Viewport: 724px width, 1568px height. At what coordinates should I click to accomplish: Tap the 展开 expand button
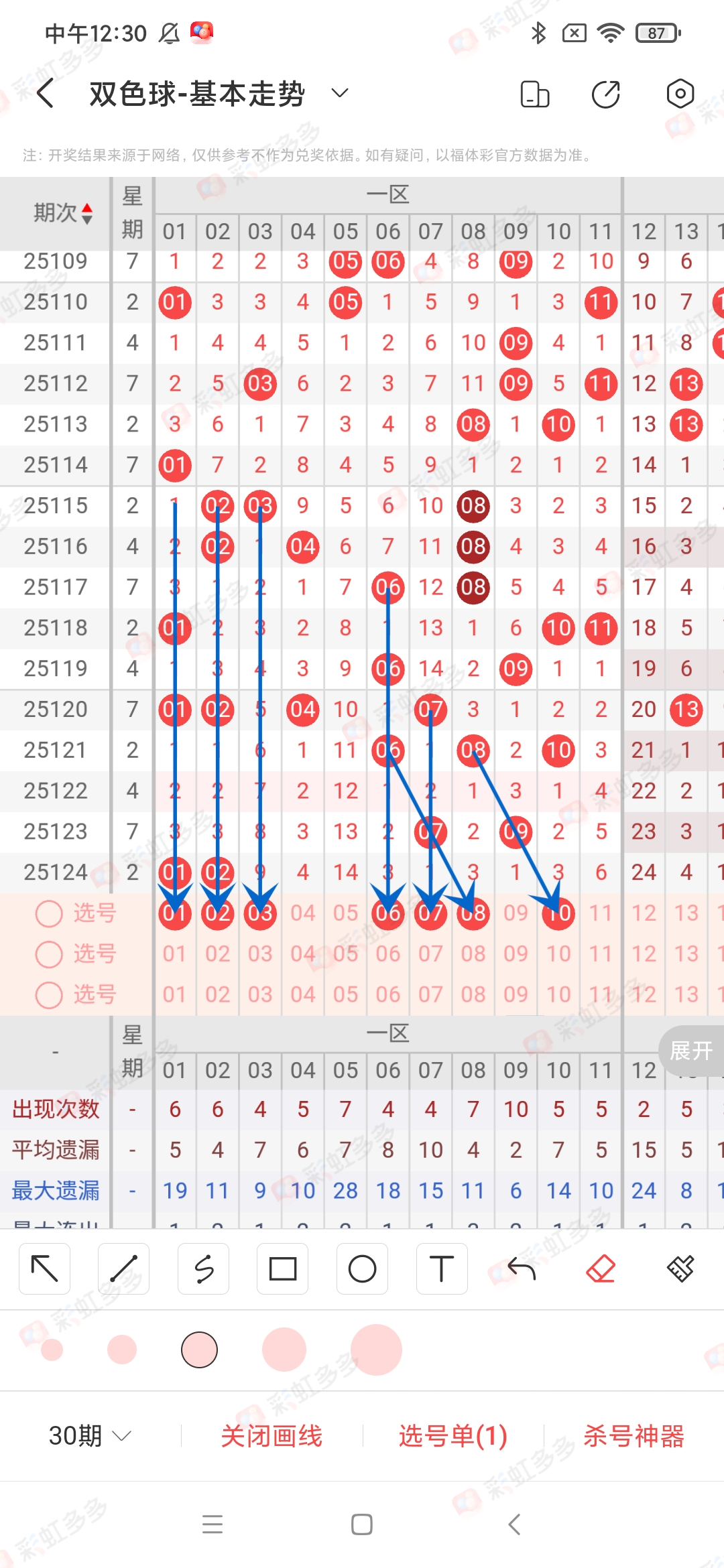tap(691, 1051)
